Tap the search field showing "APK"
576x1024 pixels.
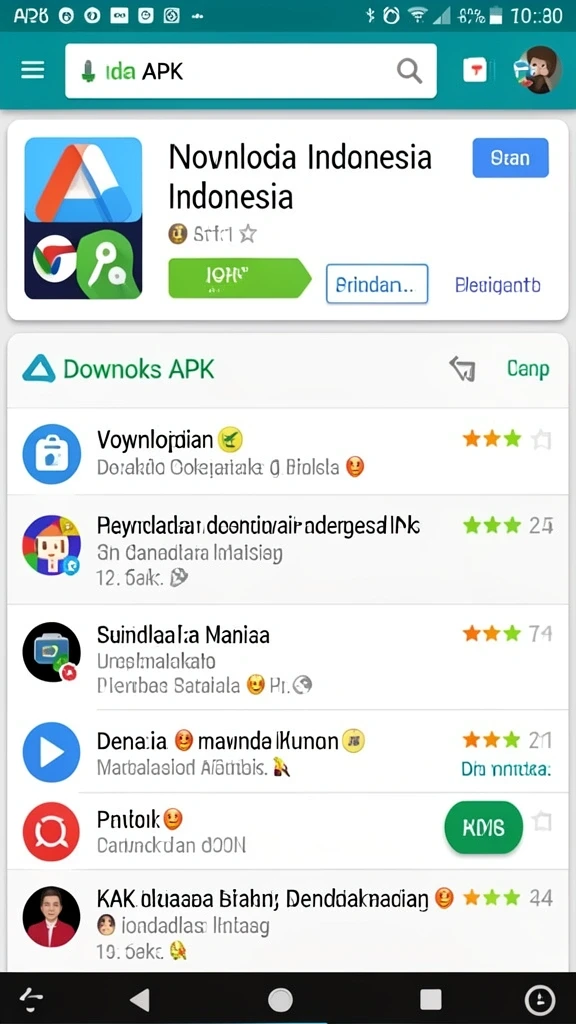(251, 71)
